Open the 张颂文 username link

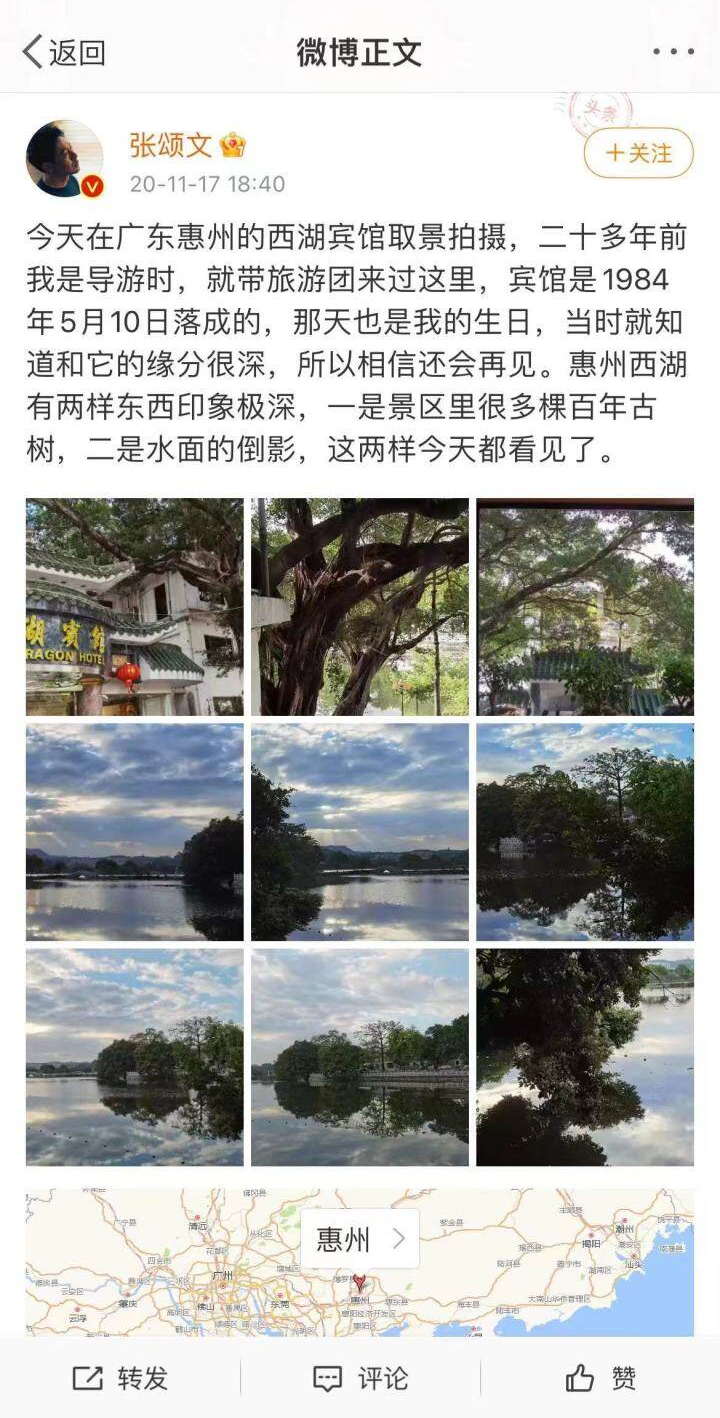click(x=170, y=146)
